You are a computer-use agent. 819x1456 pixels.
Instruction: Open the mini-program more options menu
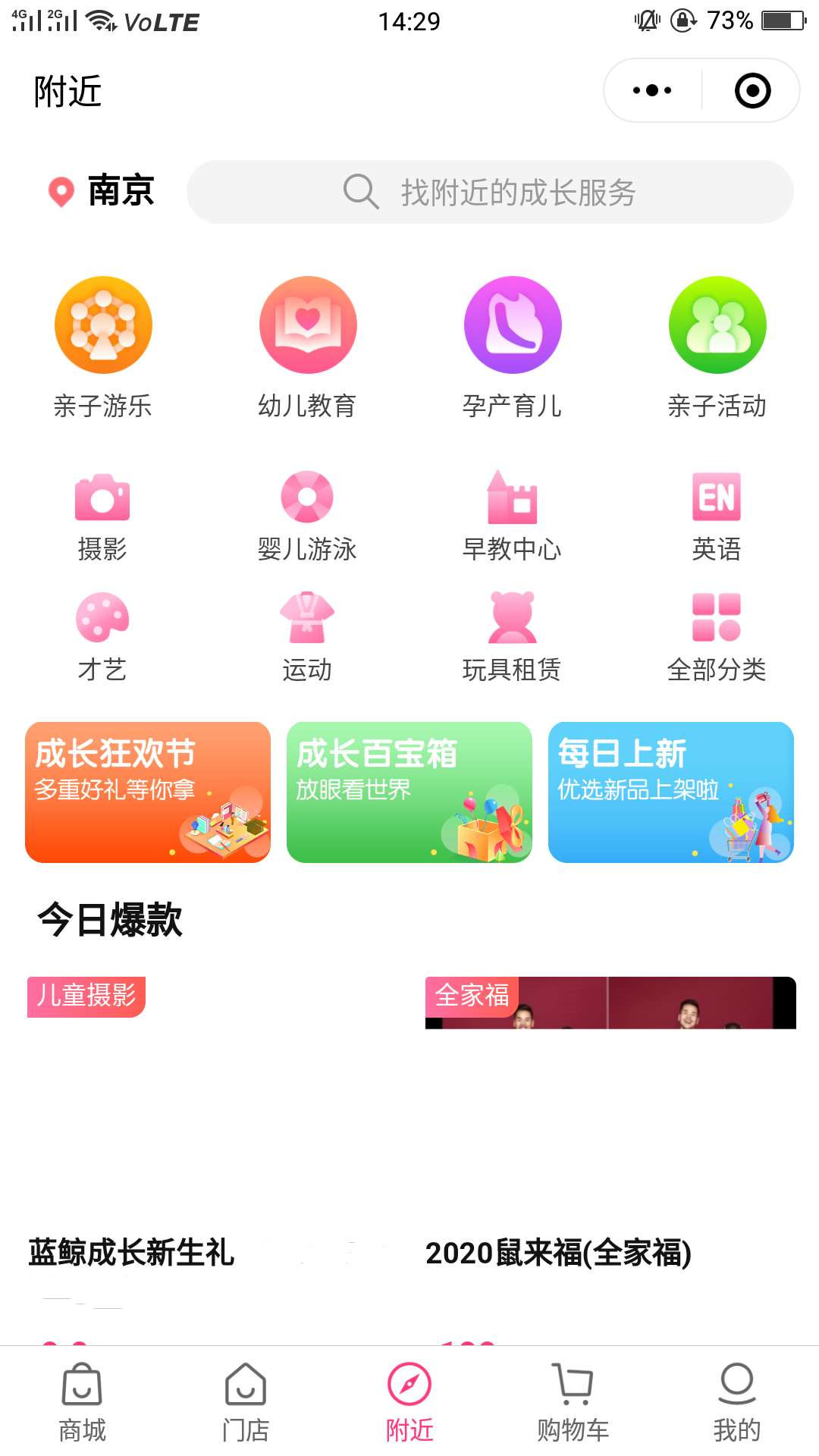652,90
